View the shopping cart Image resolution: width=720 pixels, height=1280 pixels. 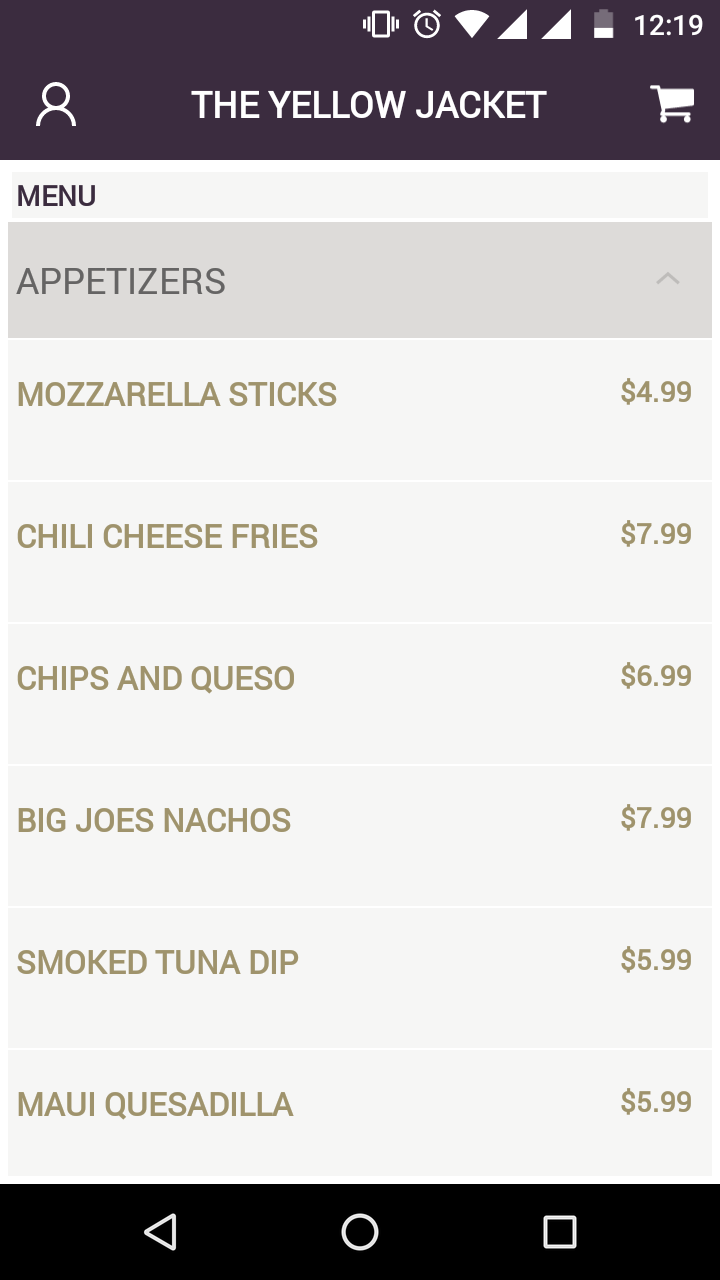click(672, 104)
